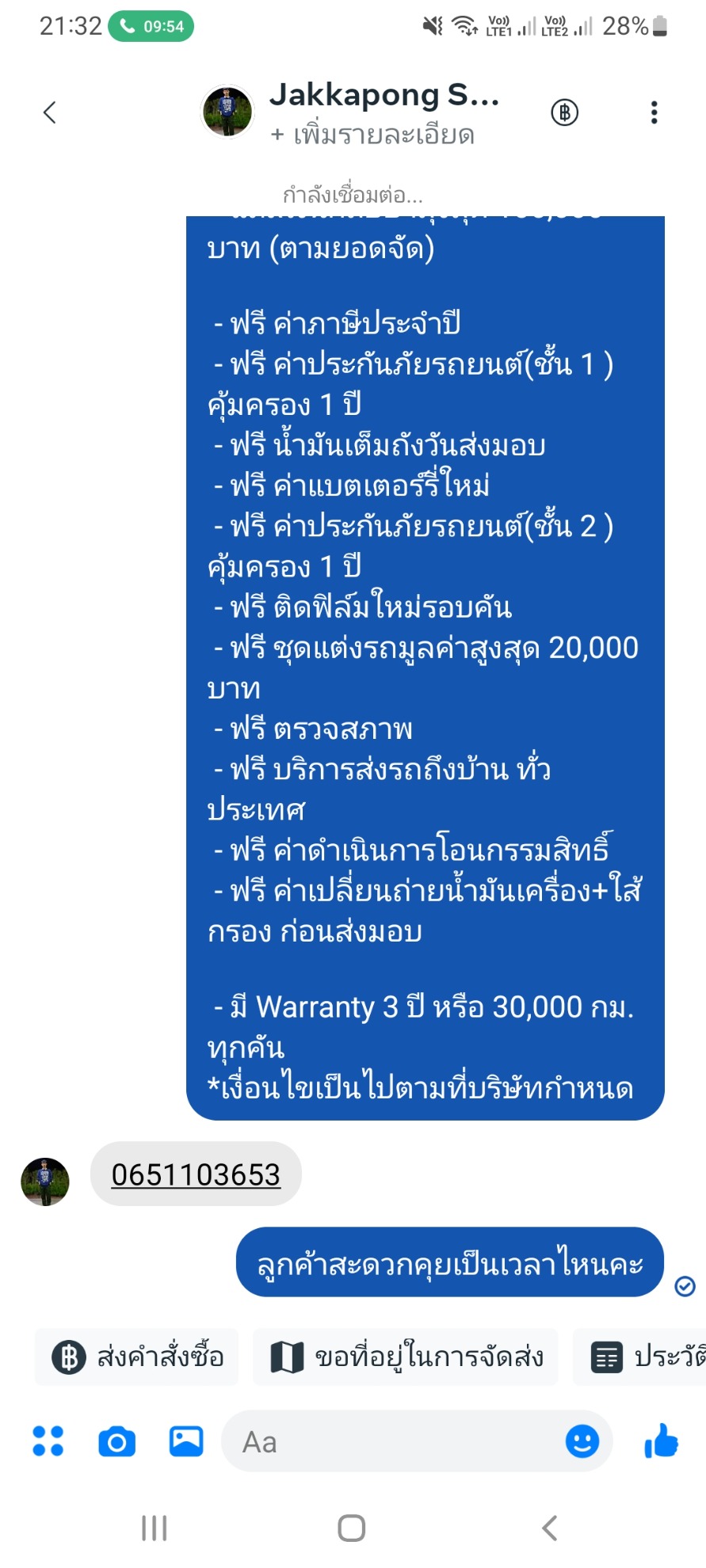Launch the camera from the composer

tap(117, 1442)
